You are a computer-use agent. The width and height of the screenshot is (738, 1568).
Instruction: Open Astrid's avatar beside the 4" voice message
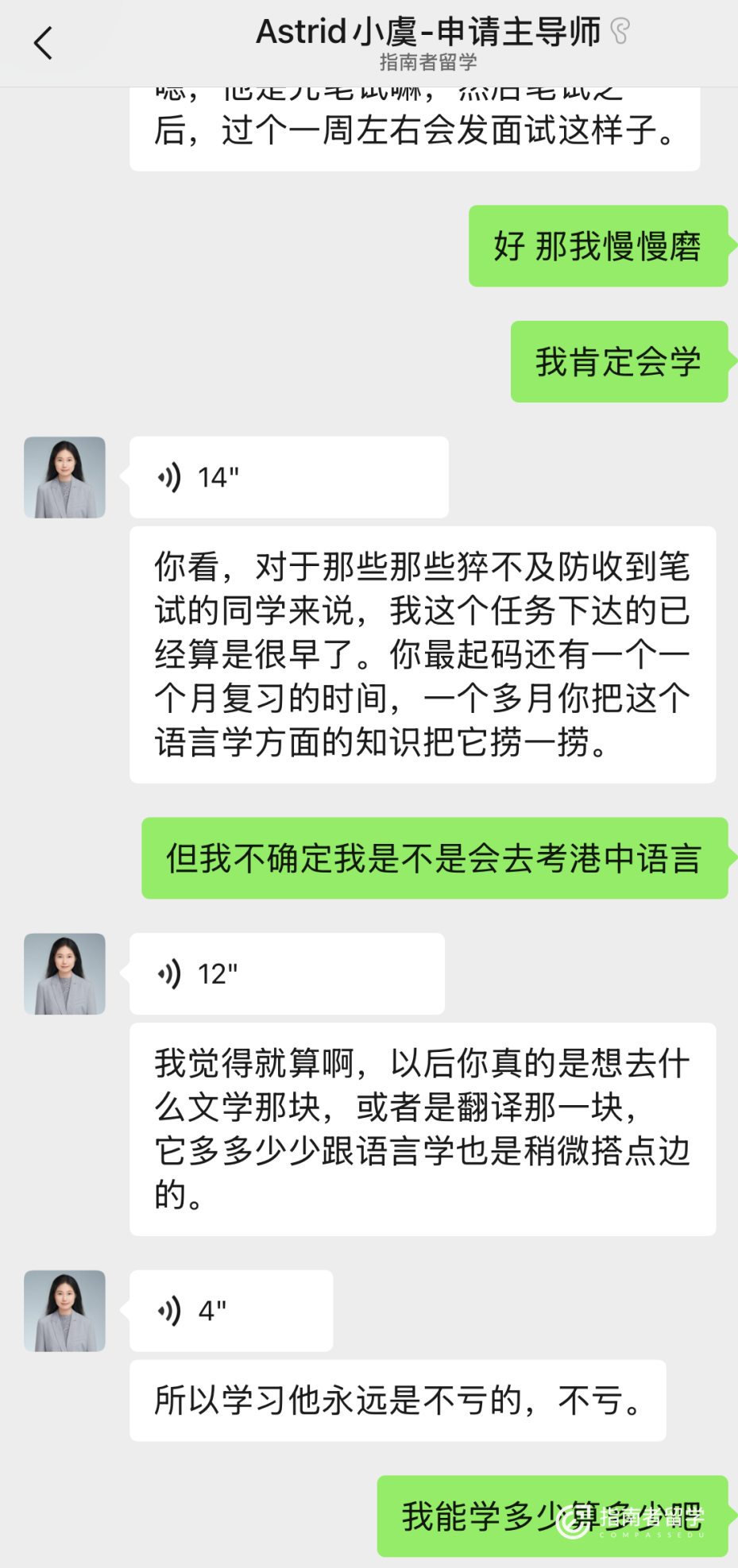click(64, 1311)
